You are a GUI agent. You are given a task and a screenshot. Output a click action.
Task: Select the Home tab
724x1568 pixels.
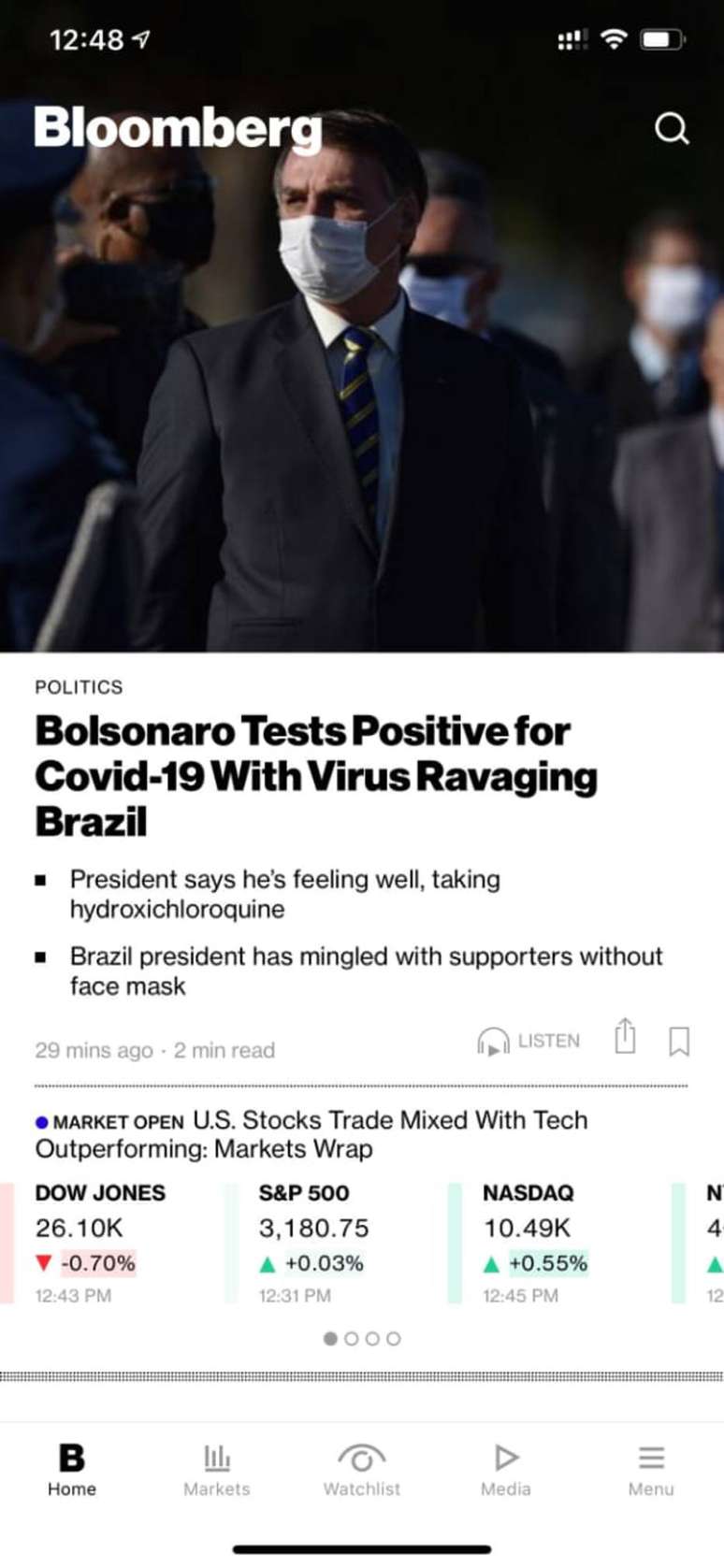coord(71,1468)
